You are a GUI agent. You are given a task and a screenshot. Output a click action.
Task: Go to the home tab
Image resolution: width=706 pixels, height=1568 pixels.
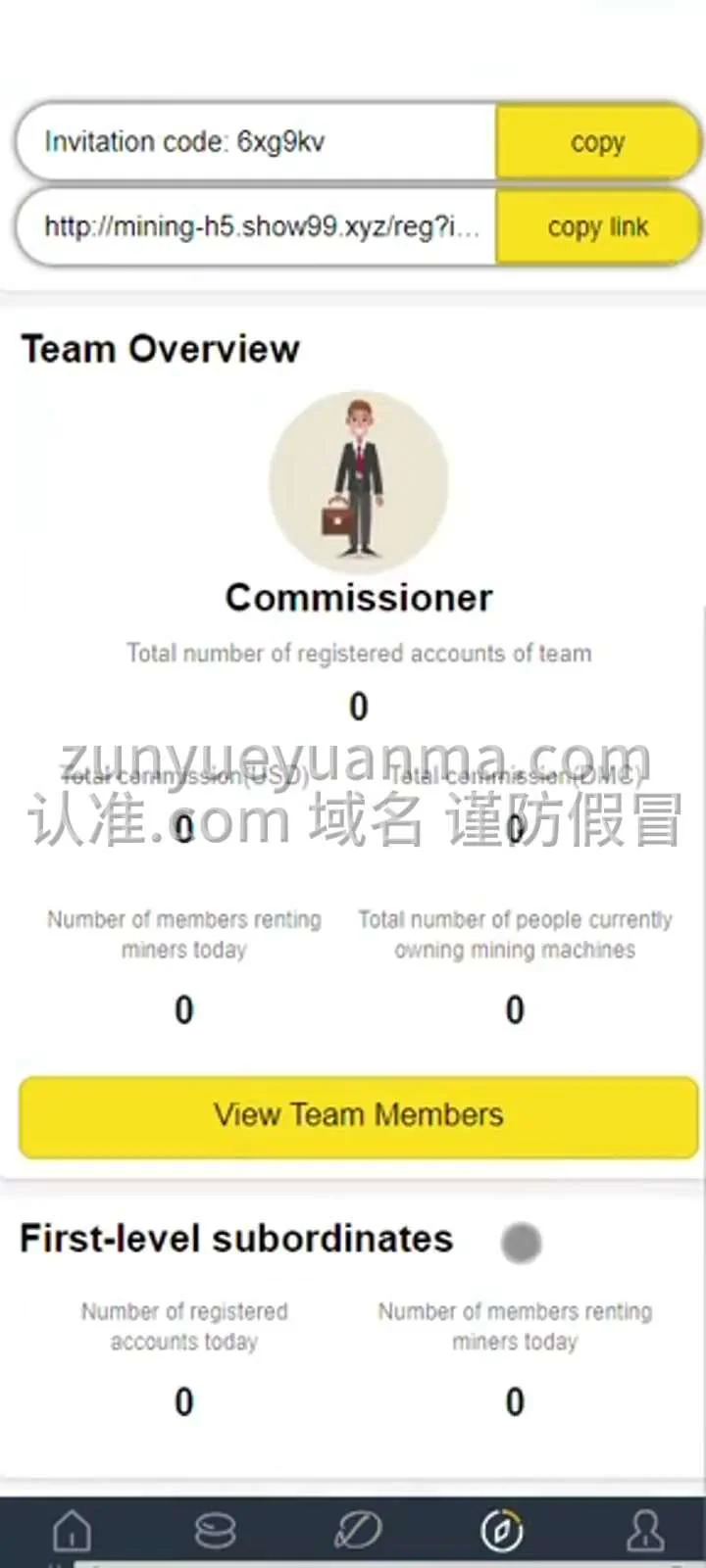click(x=72, y=1531)
